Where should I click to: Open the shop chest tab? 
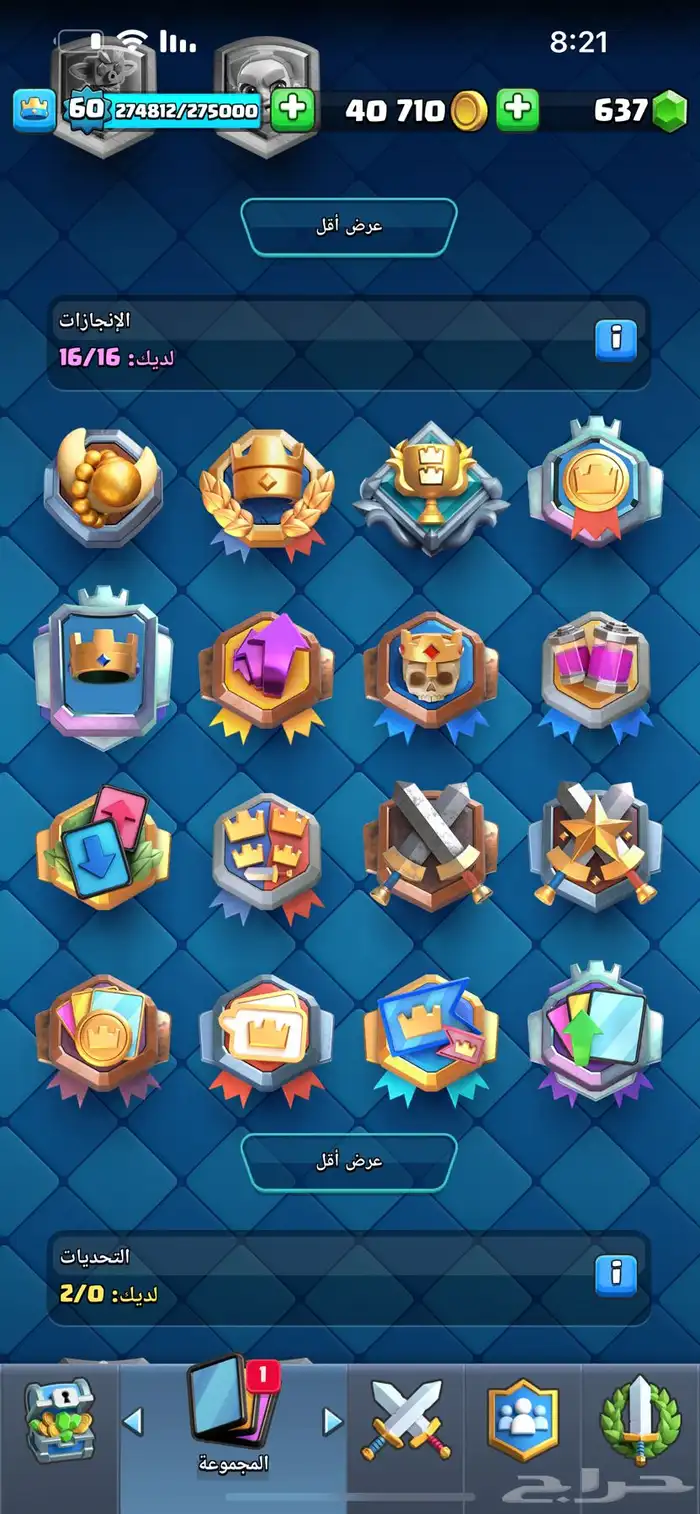coord(58,1420)
